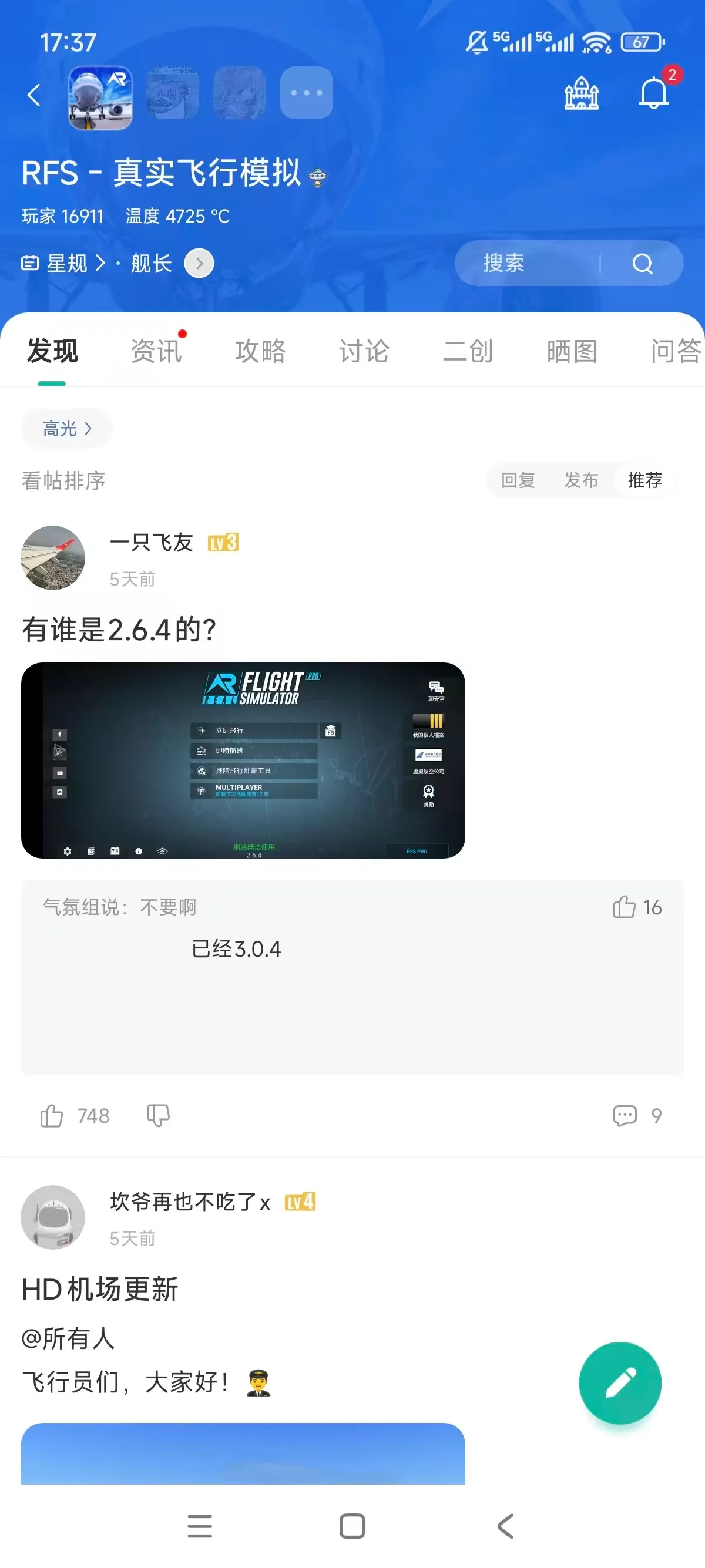Open the castle icon in the header

point(582,93)
